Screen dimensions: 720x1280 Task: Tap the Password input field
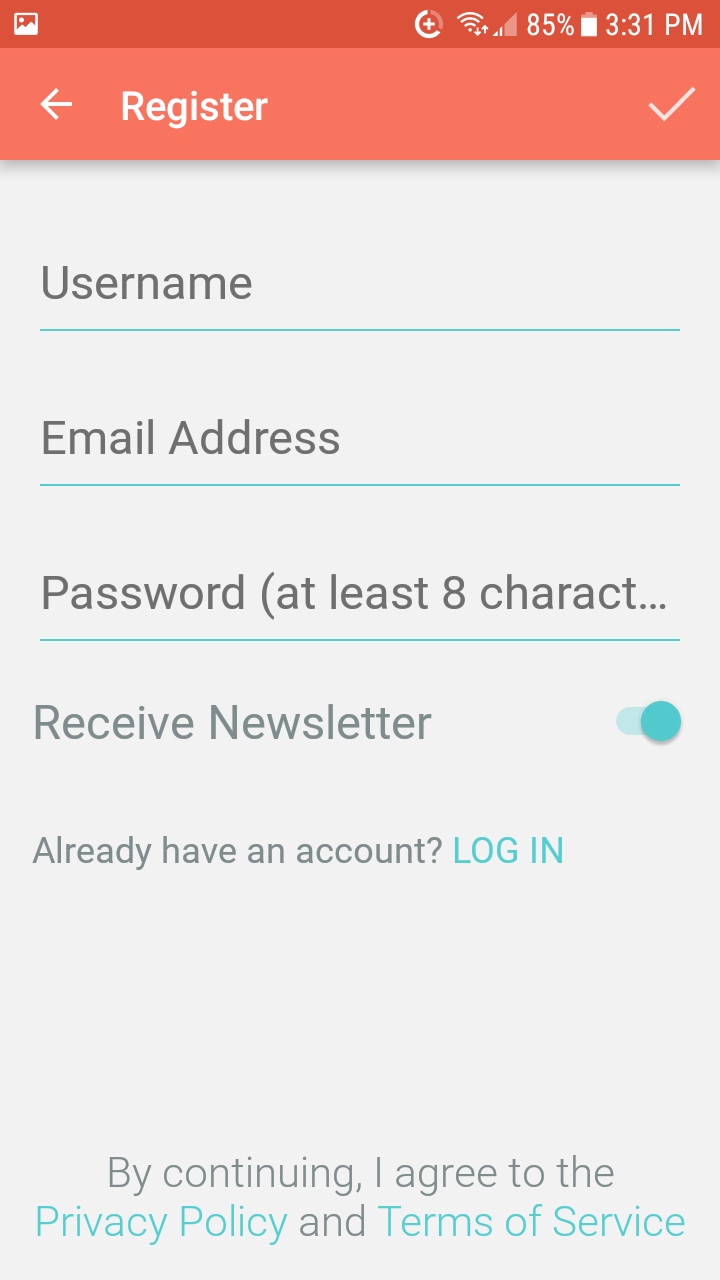click(x=360, y=595)
